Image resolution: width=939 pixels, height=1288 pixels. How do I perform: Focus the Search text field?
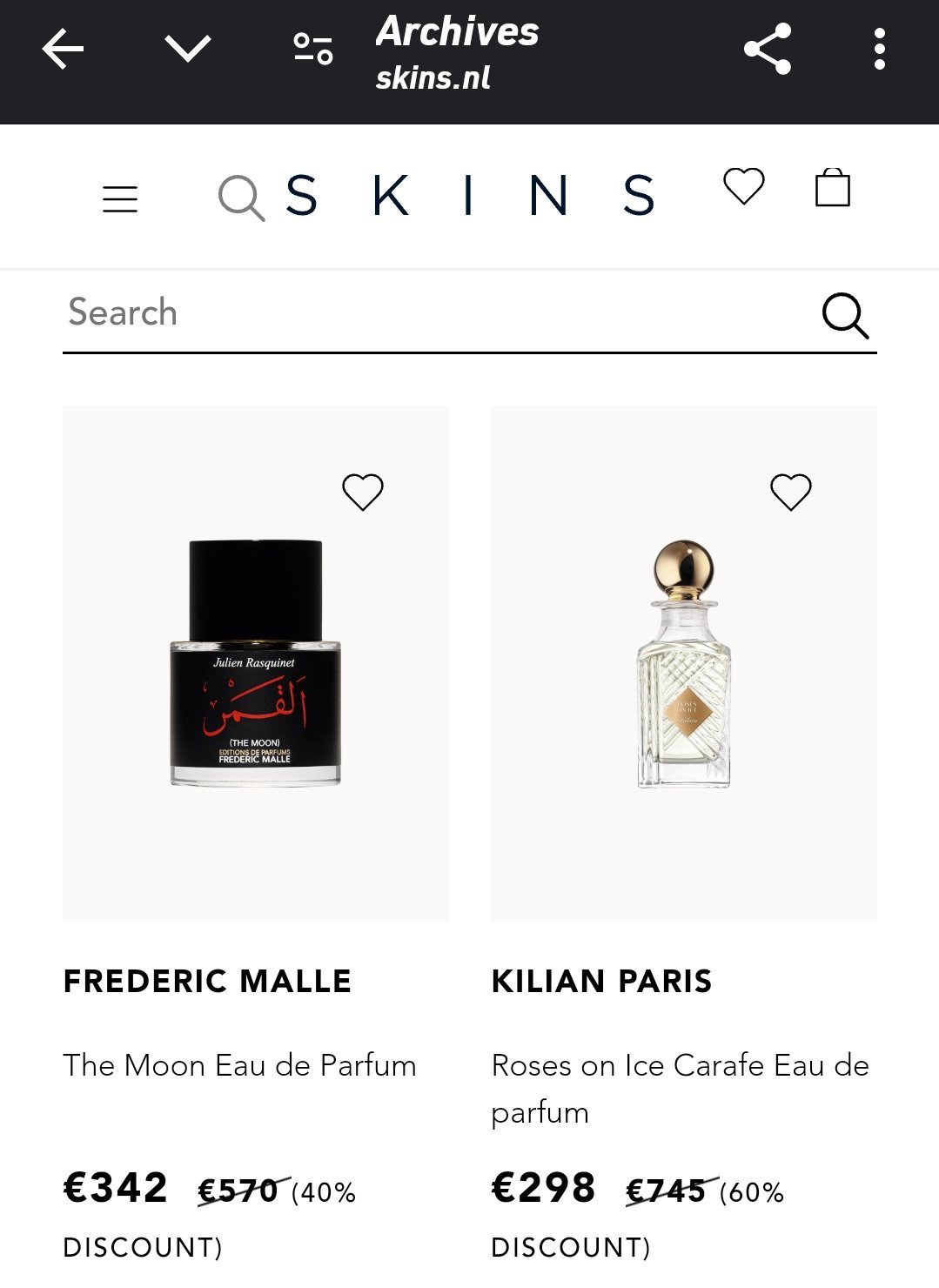pos(435,313)
